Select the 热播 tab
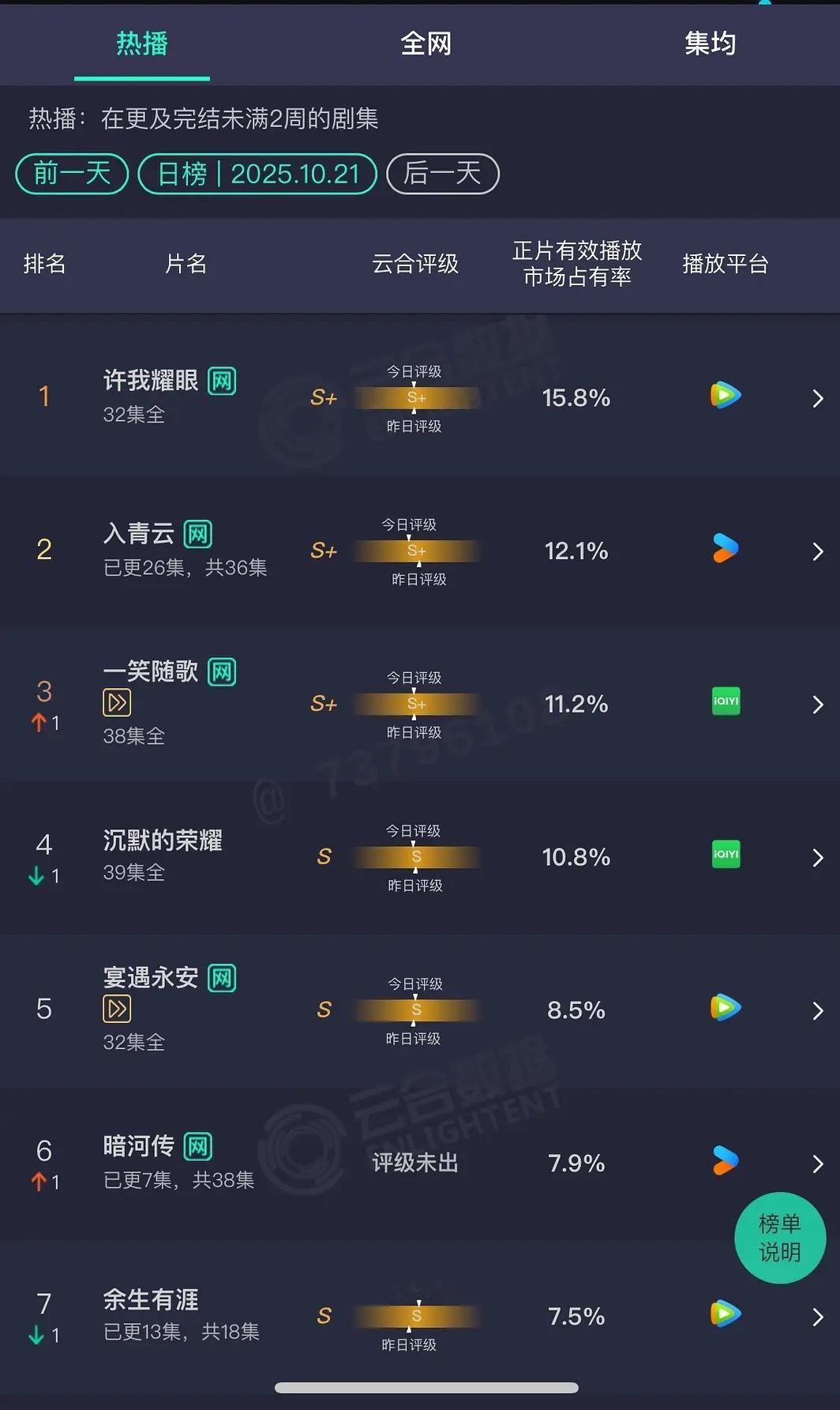Image resolution: width=840 pixels, height=1410 pixels. pyautogui.click(x=142, y=43)
